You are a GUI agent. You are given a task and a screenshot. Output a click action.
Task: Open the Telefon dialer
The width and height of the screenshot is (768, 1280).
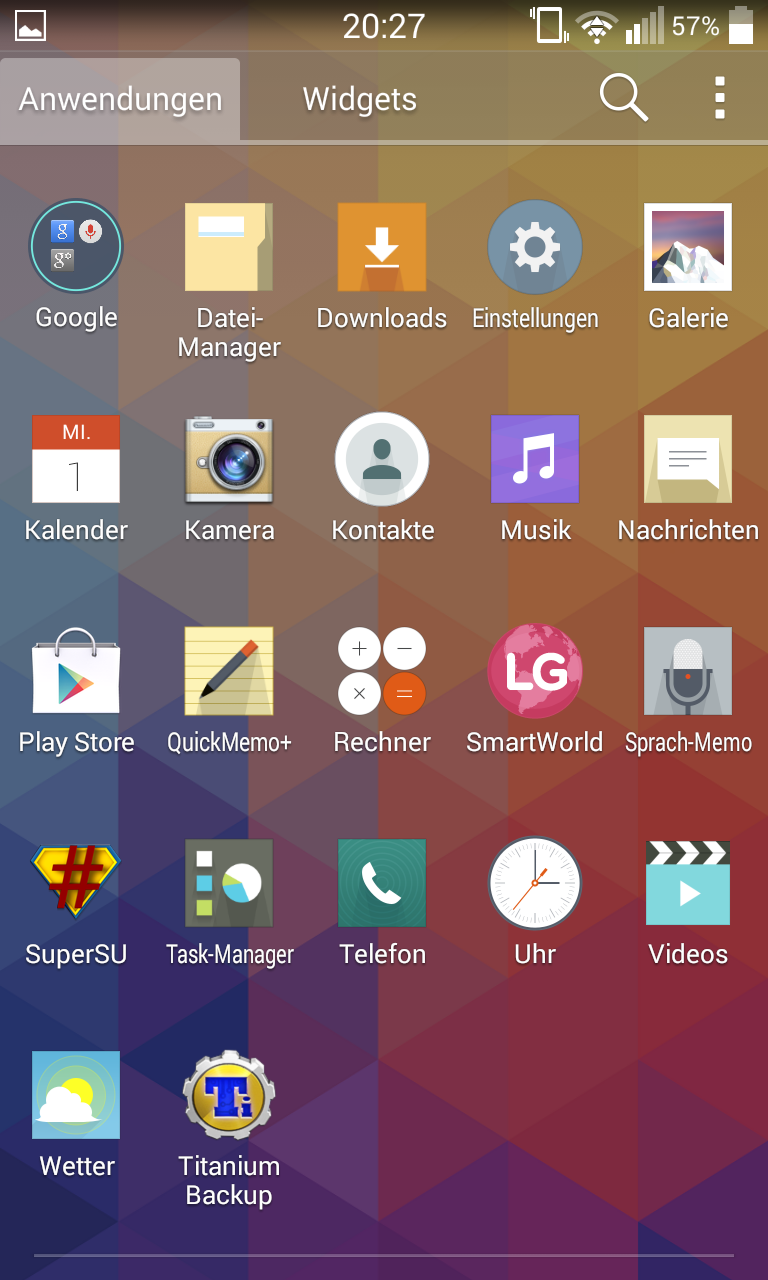382,883
